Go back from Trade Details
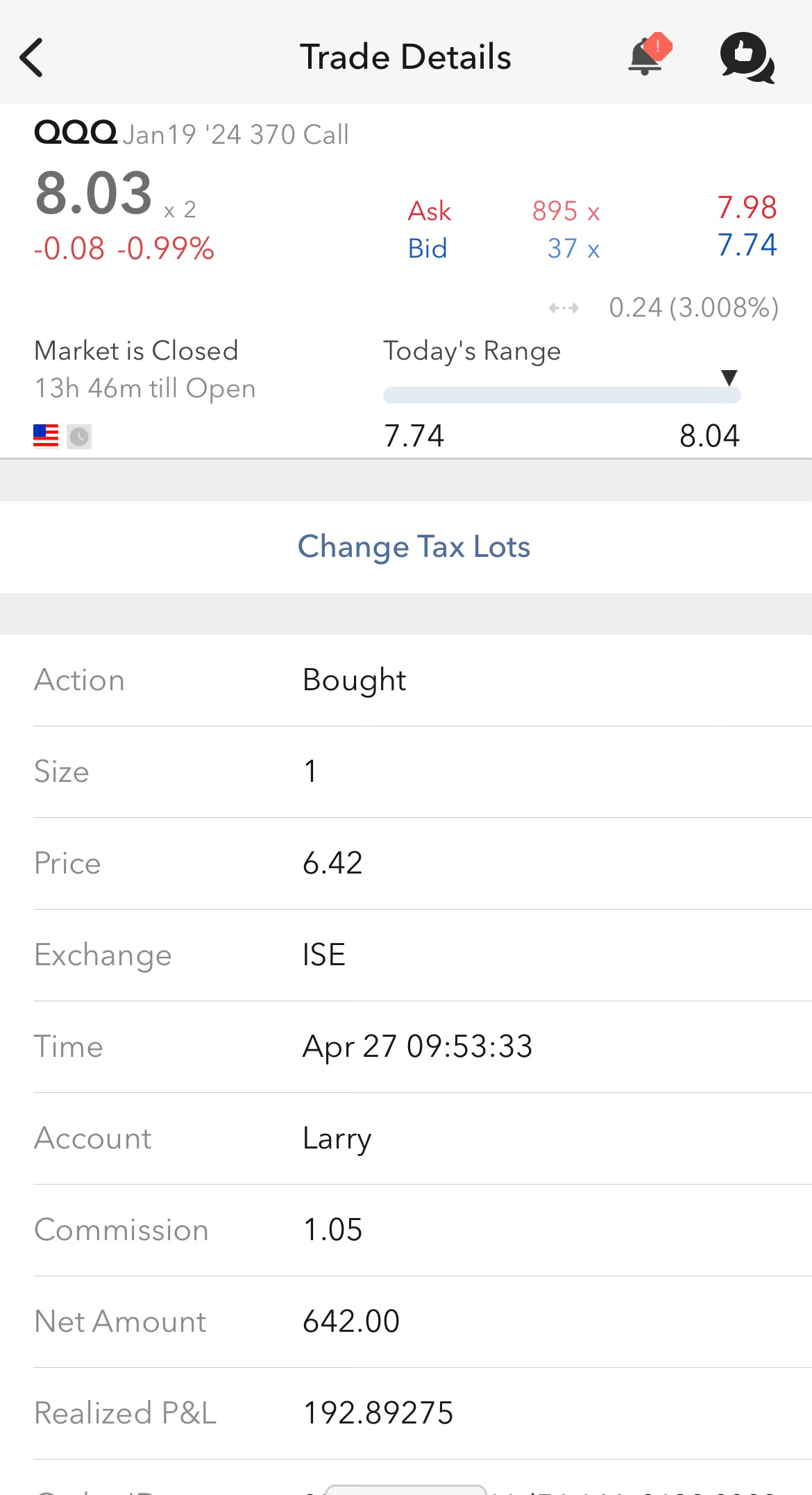The height and width of the screenshot is (1495, 812). pos(32,57)
